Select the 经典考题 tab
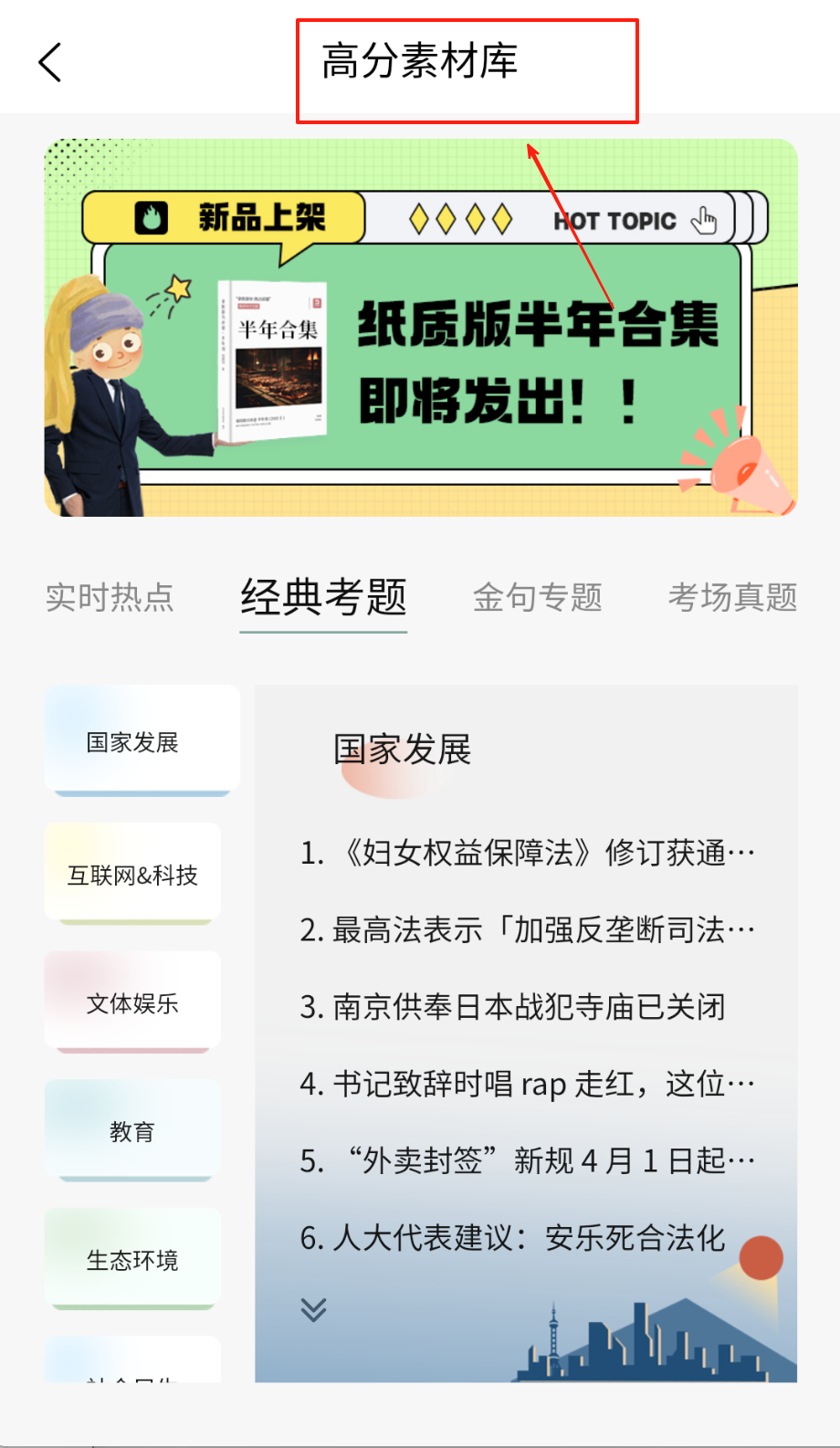Screen dimensions: 840x1448 click(x=323, y=597)
